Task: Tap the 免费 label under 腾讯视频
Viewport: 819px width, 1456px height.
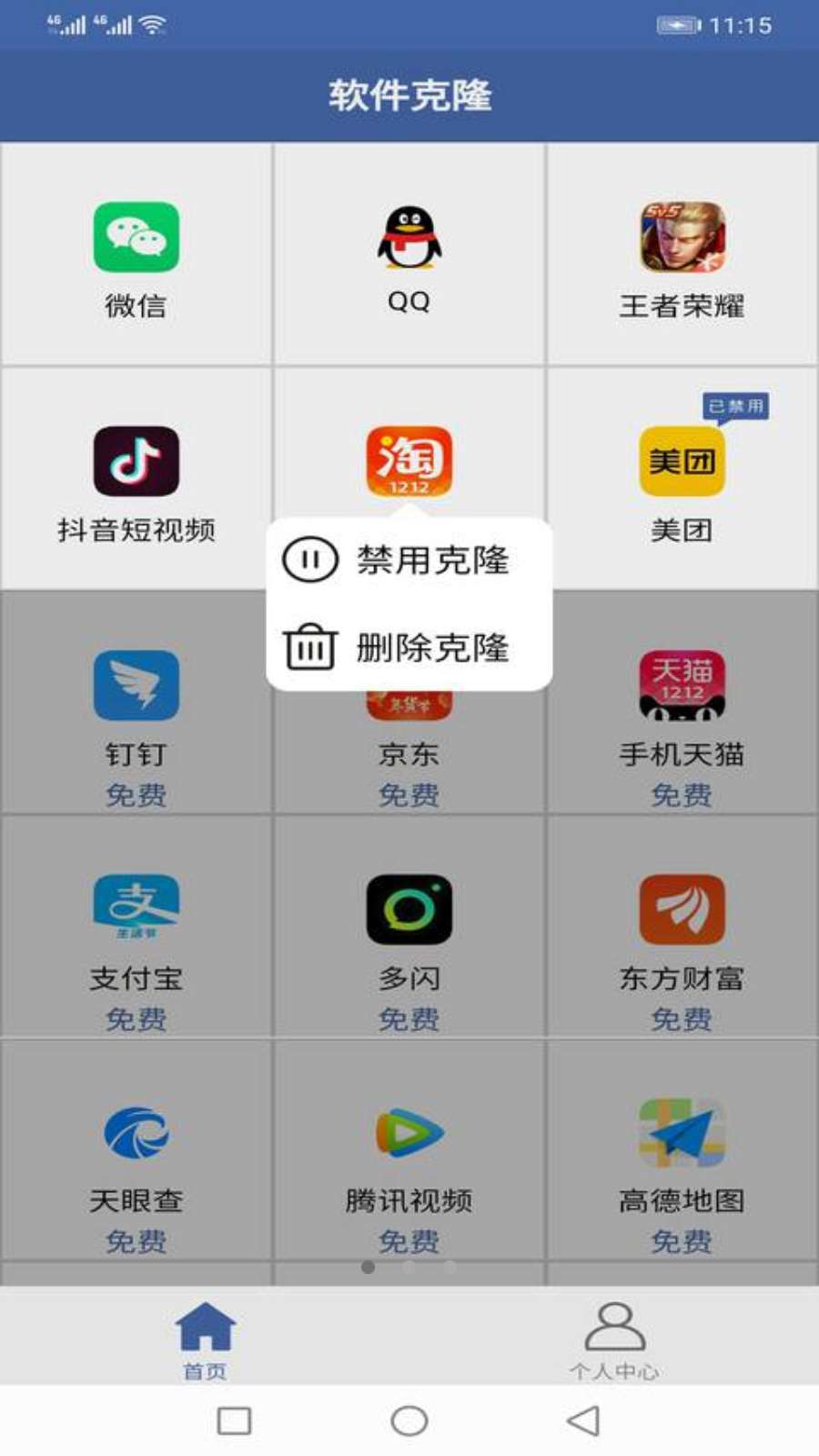Action: pyautogui.click(x=409, y=1240)
